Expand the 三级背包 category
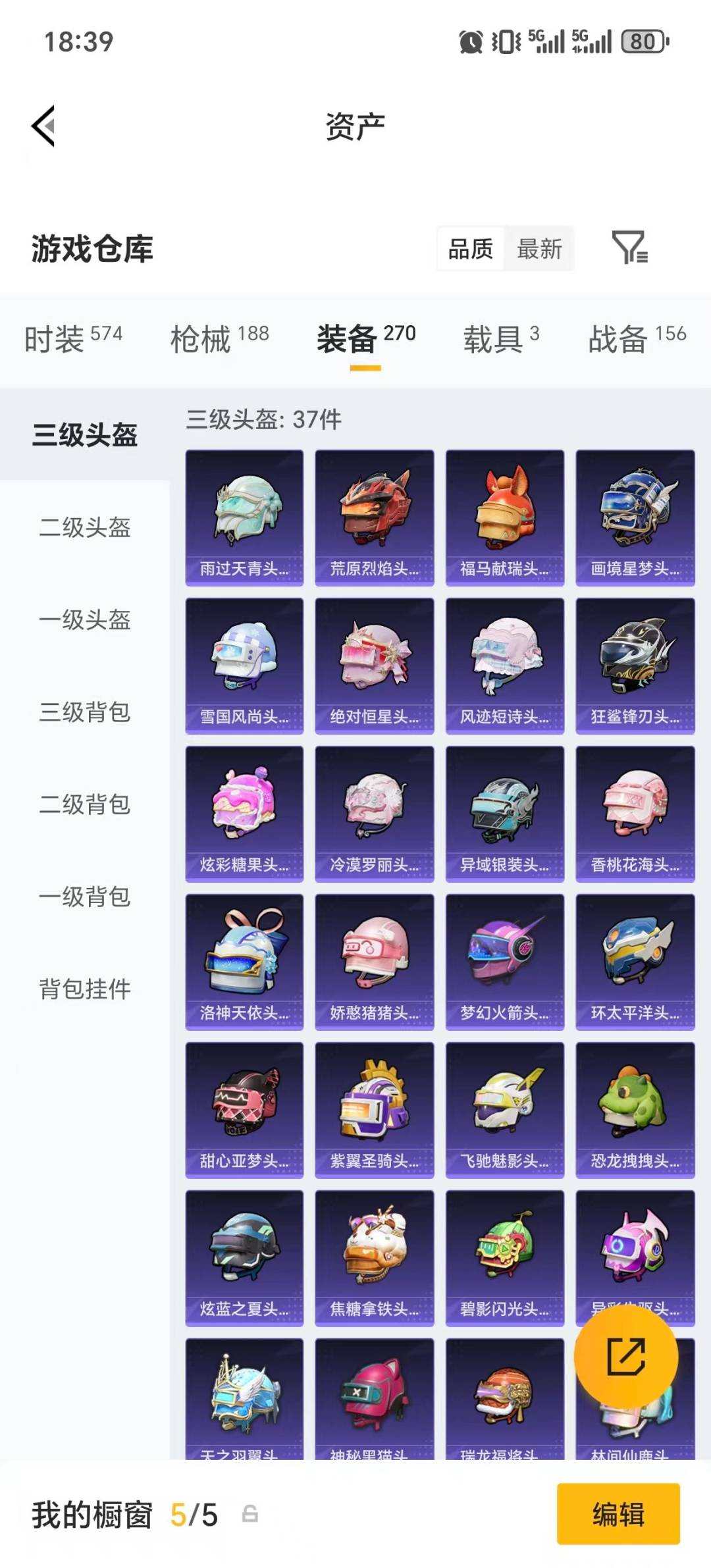Viewport: 711px width, 1568px height. [x=85, y=713]
